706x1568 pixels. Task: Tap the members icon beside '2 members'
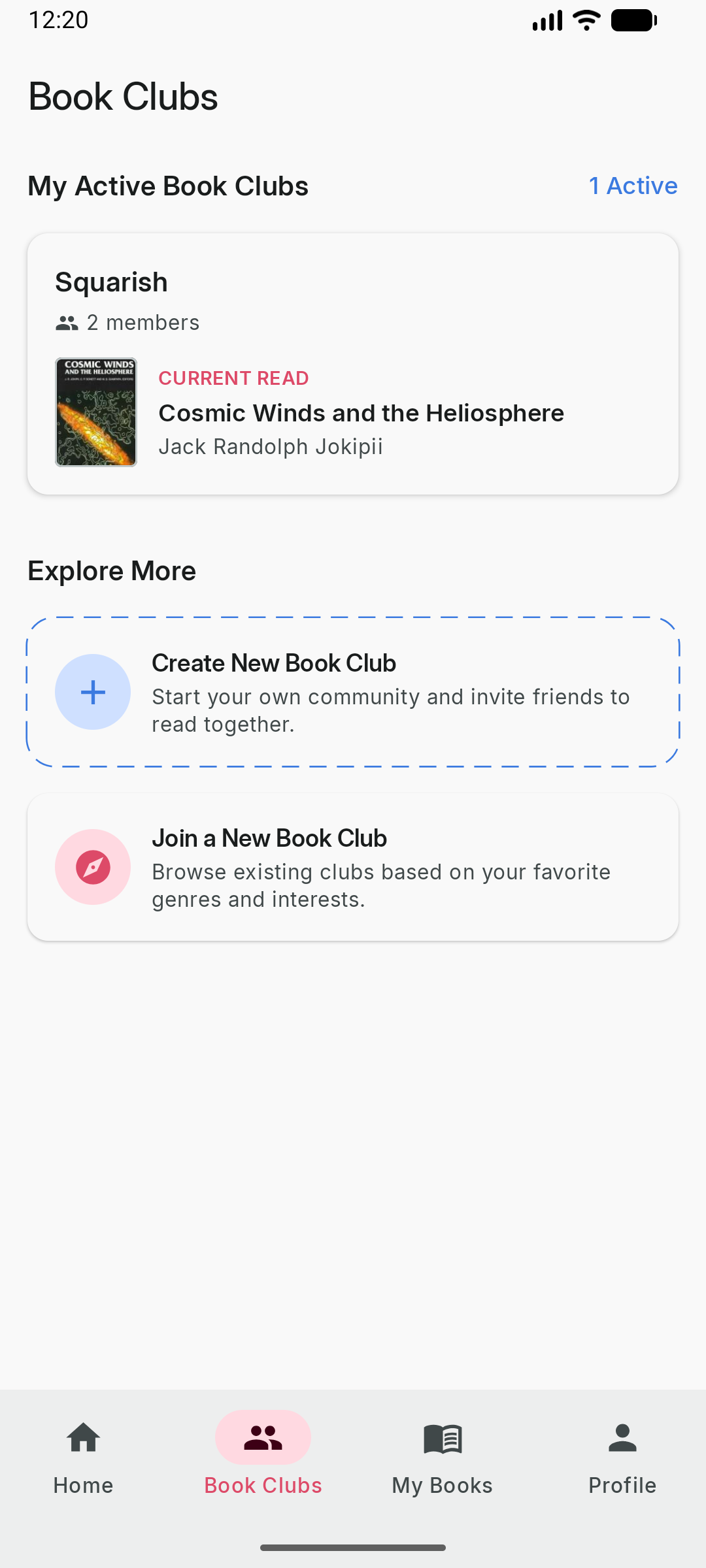(67, 321)
